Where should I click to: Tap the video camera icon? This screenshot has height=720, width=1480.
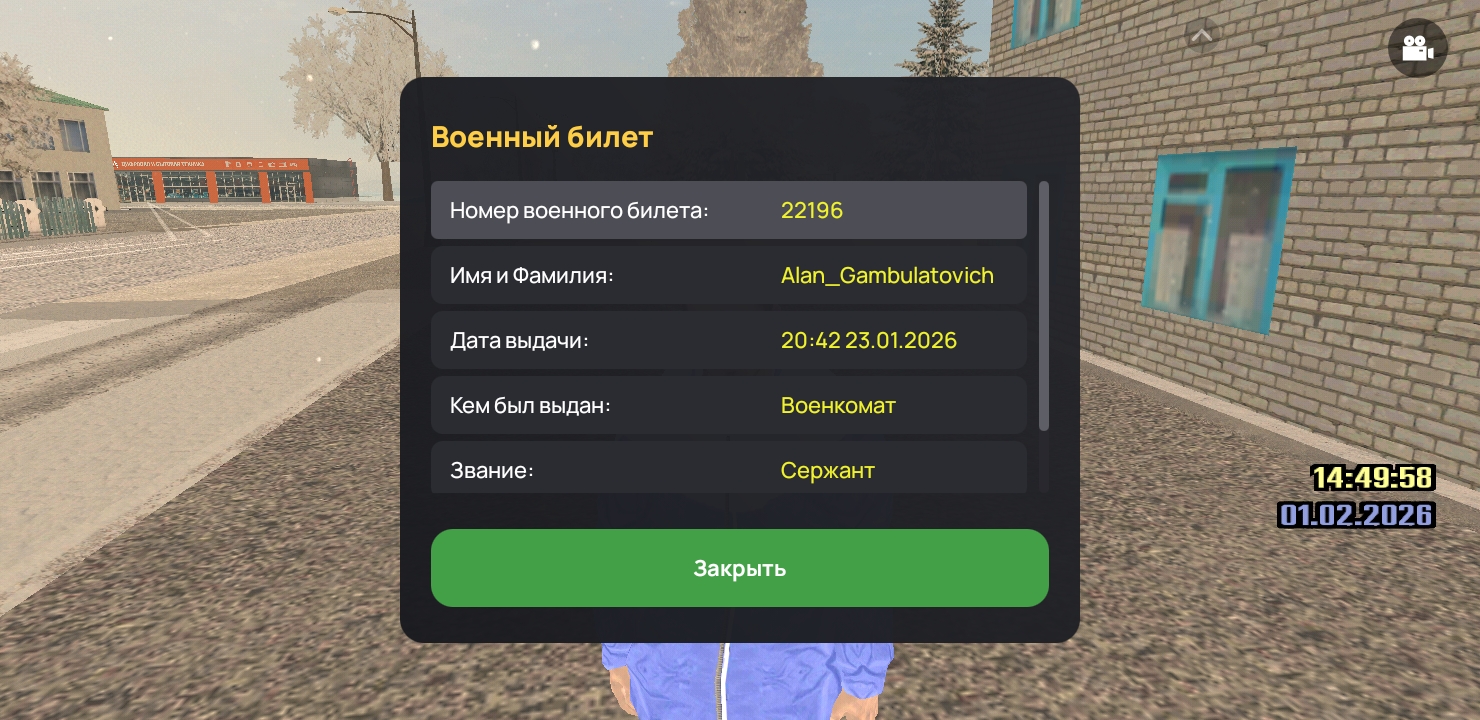point(1417,48)
